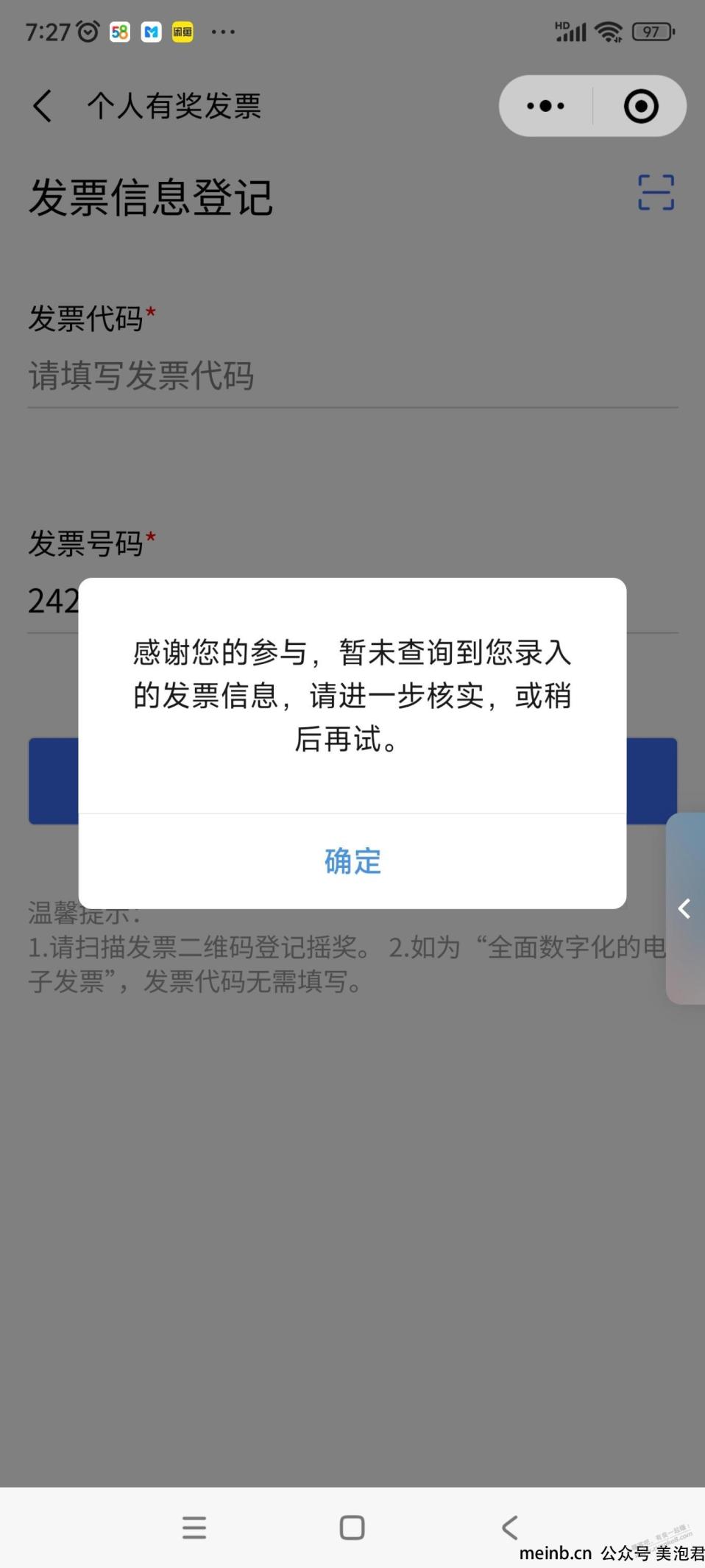Open the mini program more options menu
This screenshot has height=1568, width=705.
coord(546,106)
